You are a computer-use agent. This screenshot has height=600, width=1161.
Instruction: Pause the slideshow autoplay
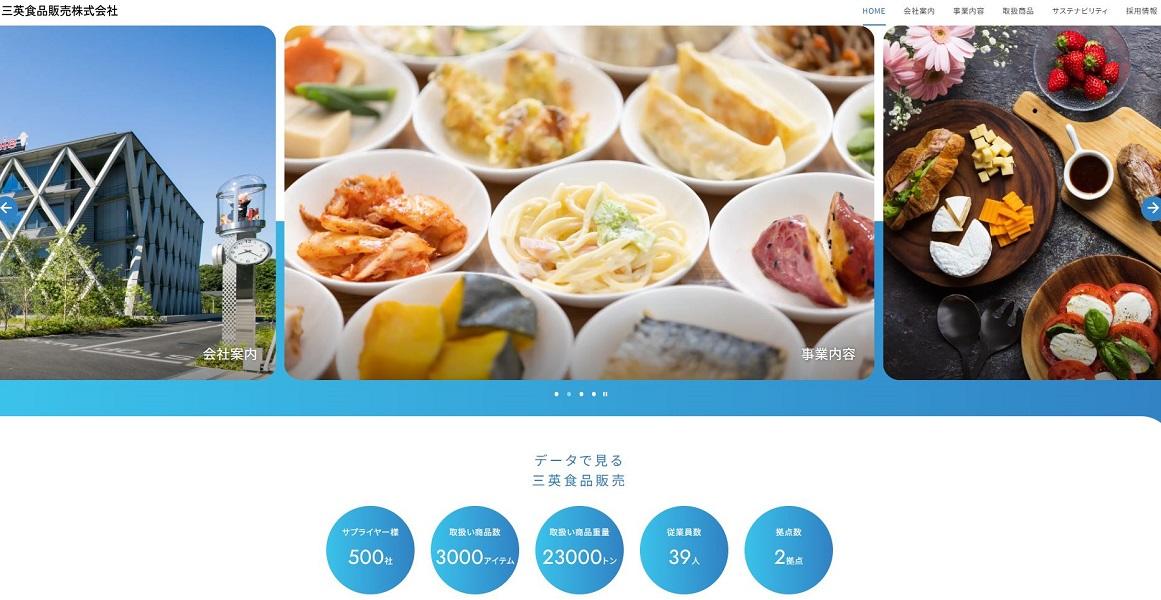pos(605,394)
